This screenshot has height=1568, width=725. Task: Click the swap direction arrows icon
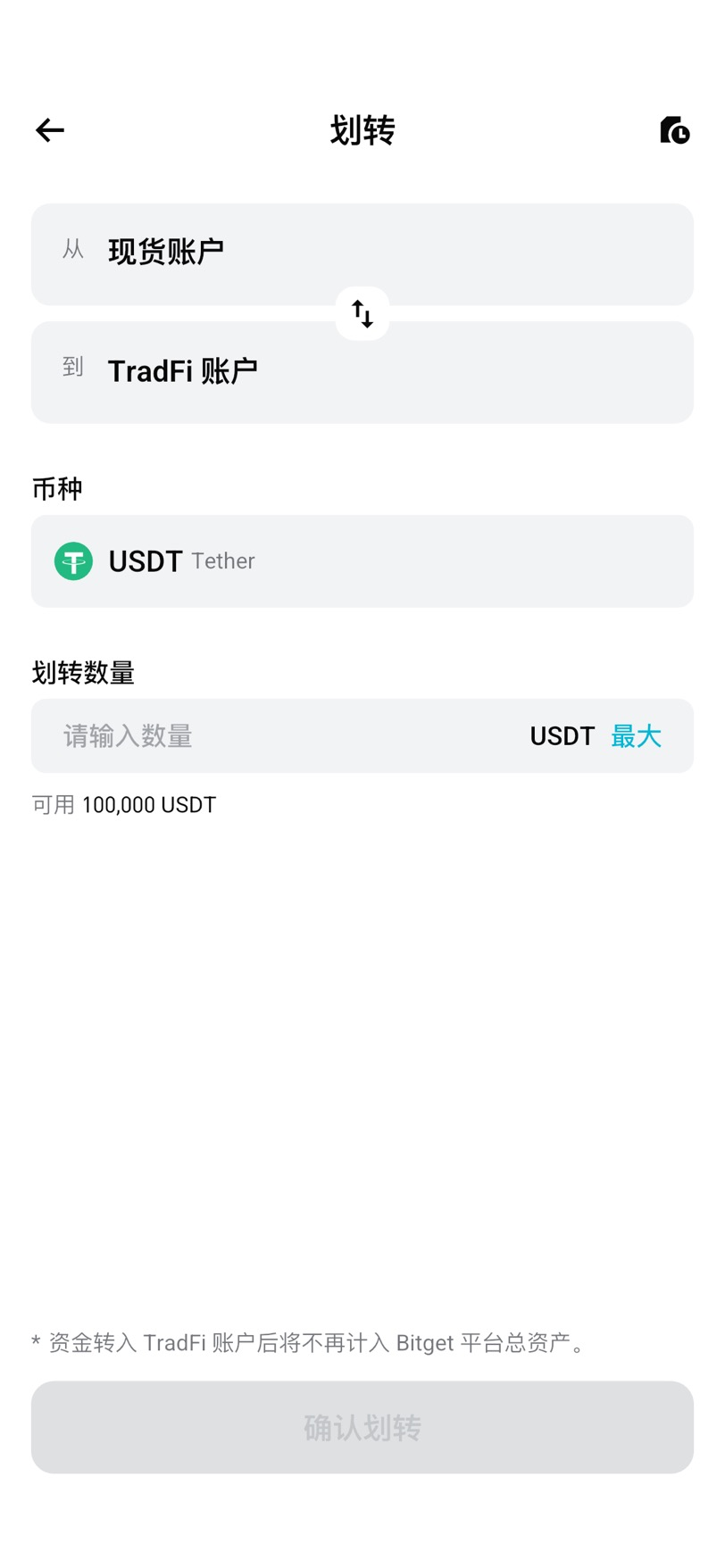[362, 313]
